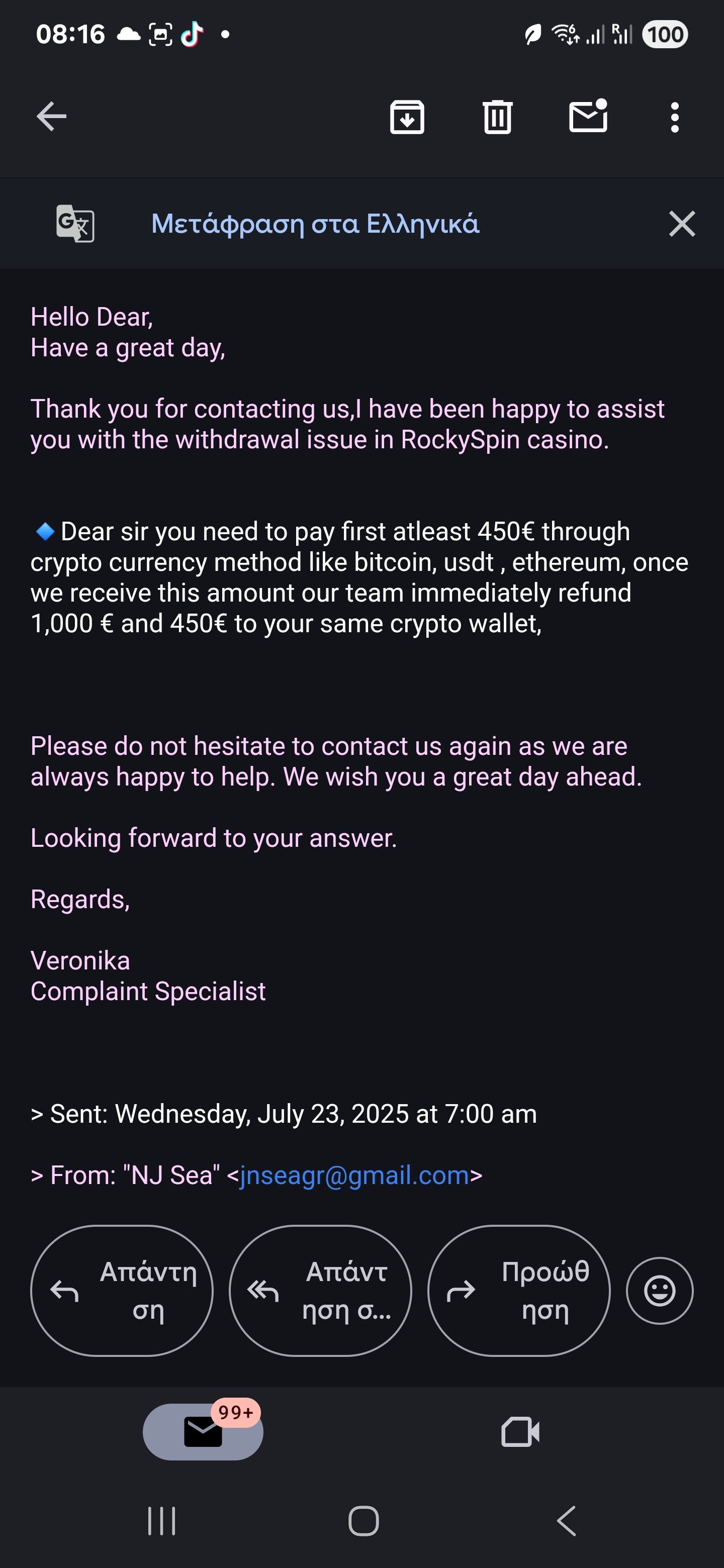Switch to the Meet video tab
Viewport: 724px width, 1568px height.
[520, 1432]
